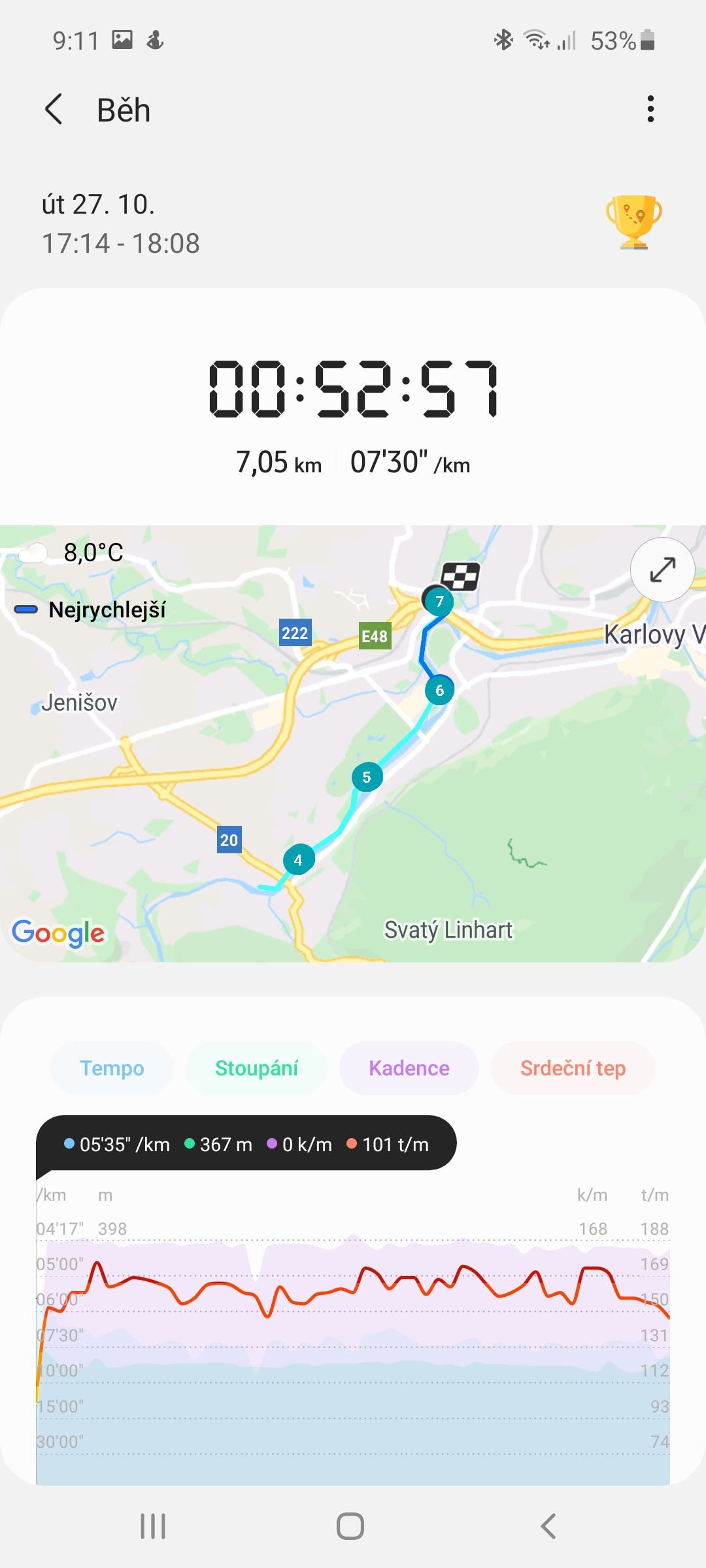Toggle the Tempo chart chip
Viewport: 706px width, 1568px height.
[x=112, y=1068]
